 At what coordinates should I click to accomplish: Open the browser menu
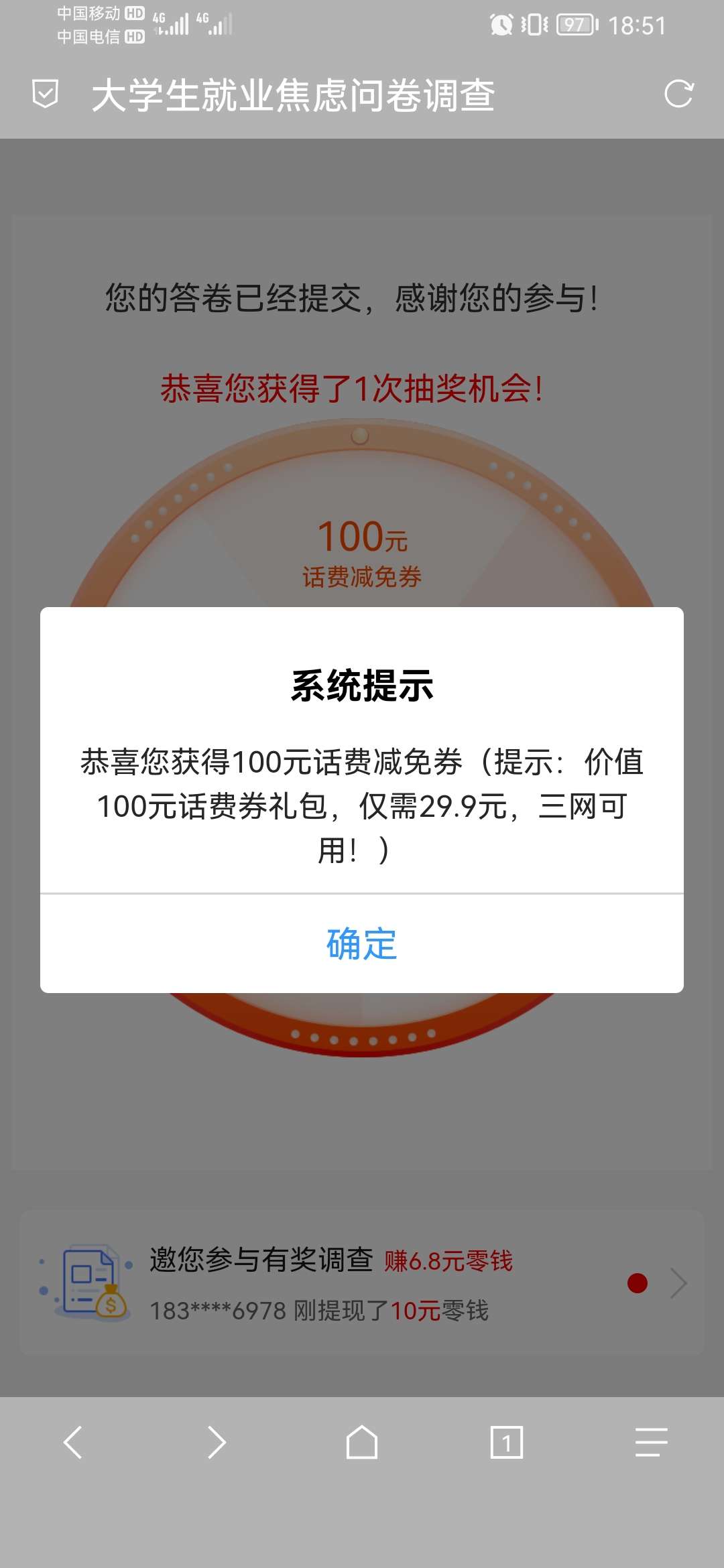(x=651, y=1442)
